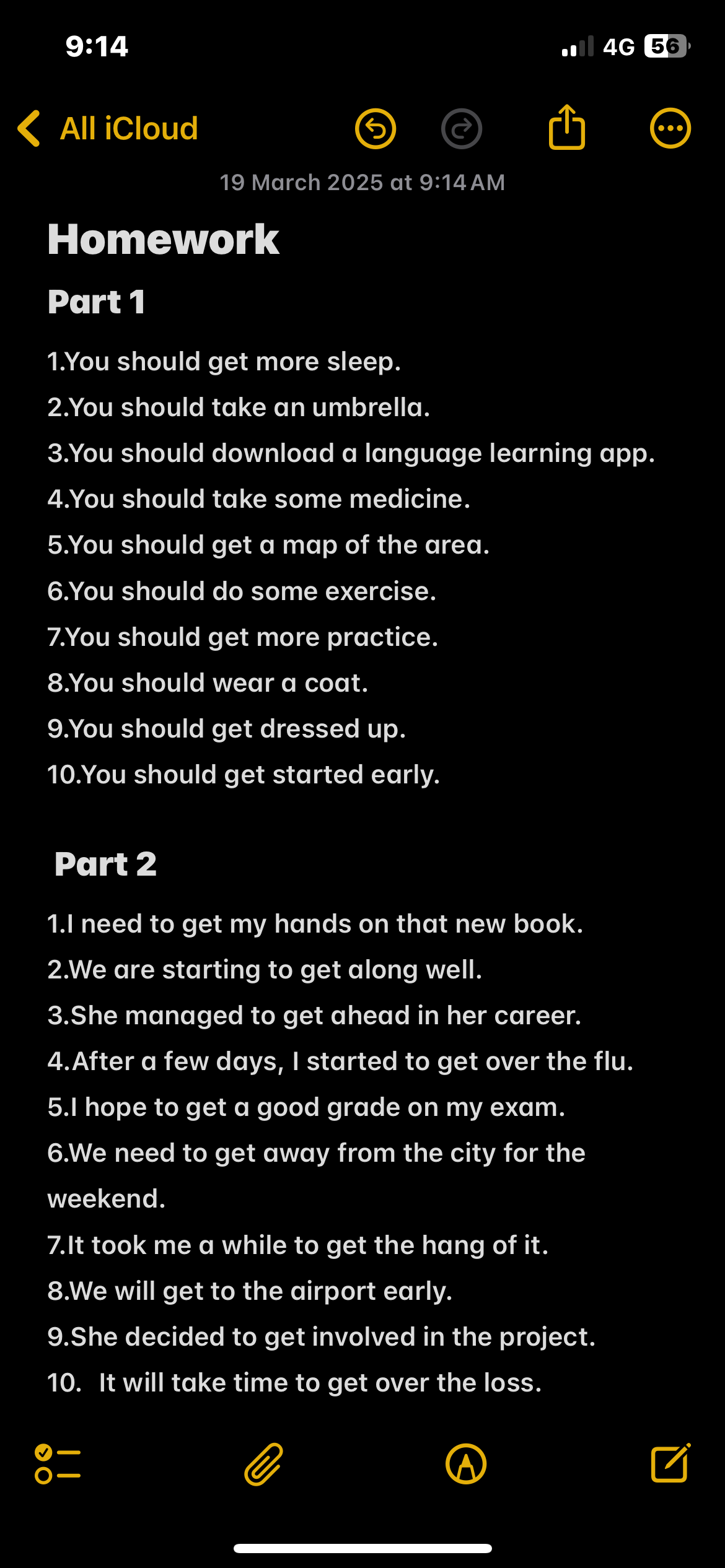Undo the last edit
This screenshot has width=725, height=1568.
pyautogui.click(x=375, y=129)
